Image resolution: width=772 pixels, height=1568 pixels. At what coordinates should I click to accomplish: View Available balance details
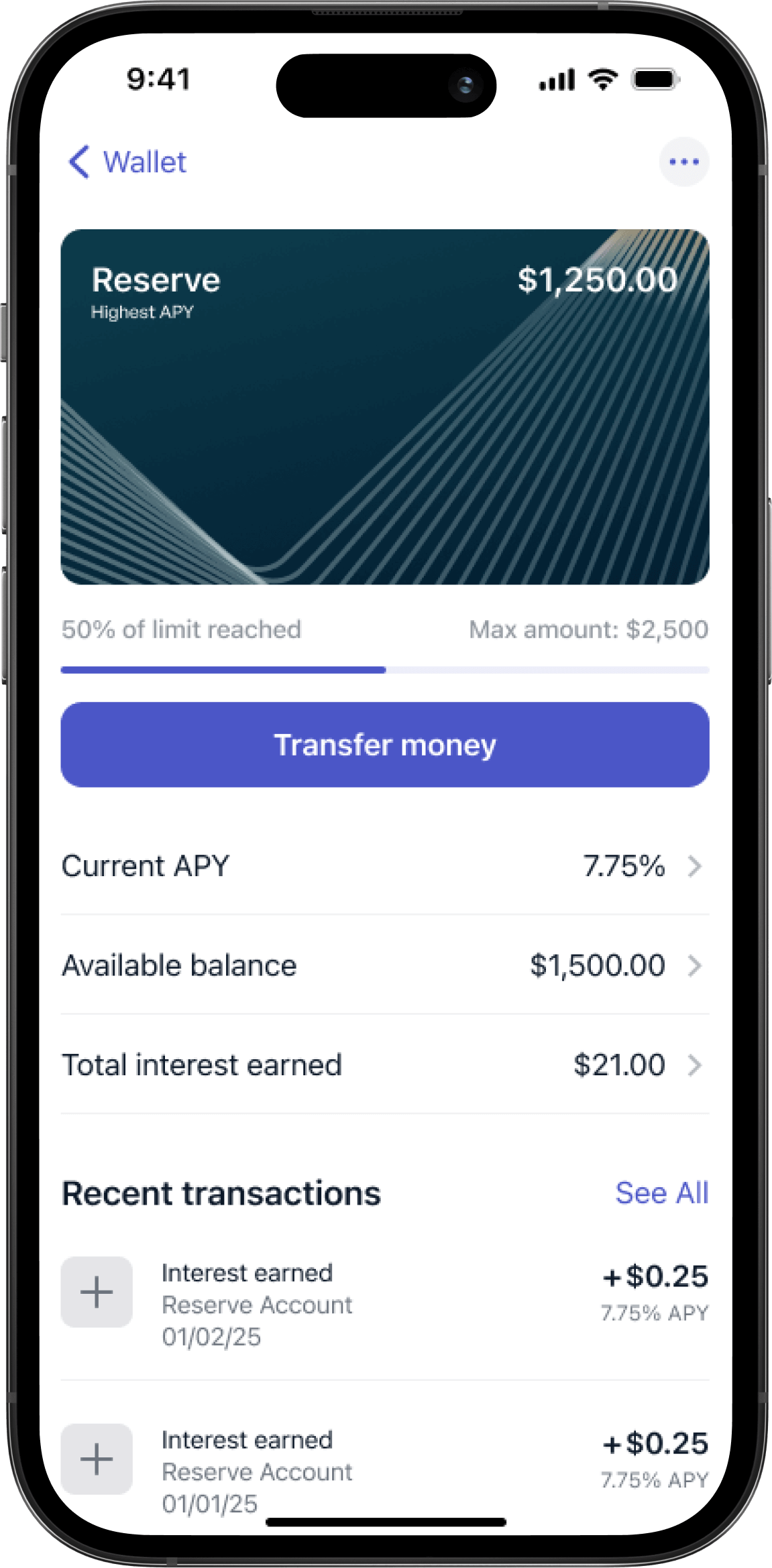point(384,965)
